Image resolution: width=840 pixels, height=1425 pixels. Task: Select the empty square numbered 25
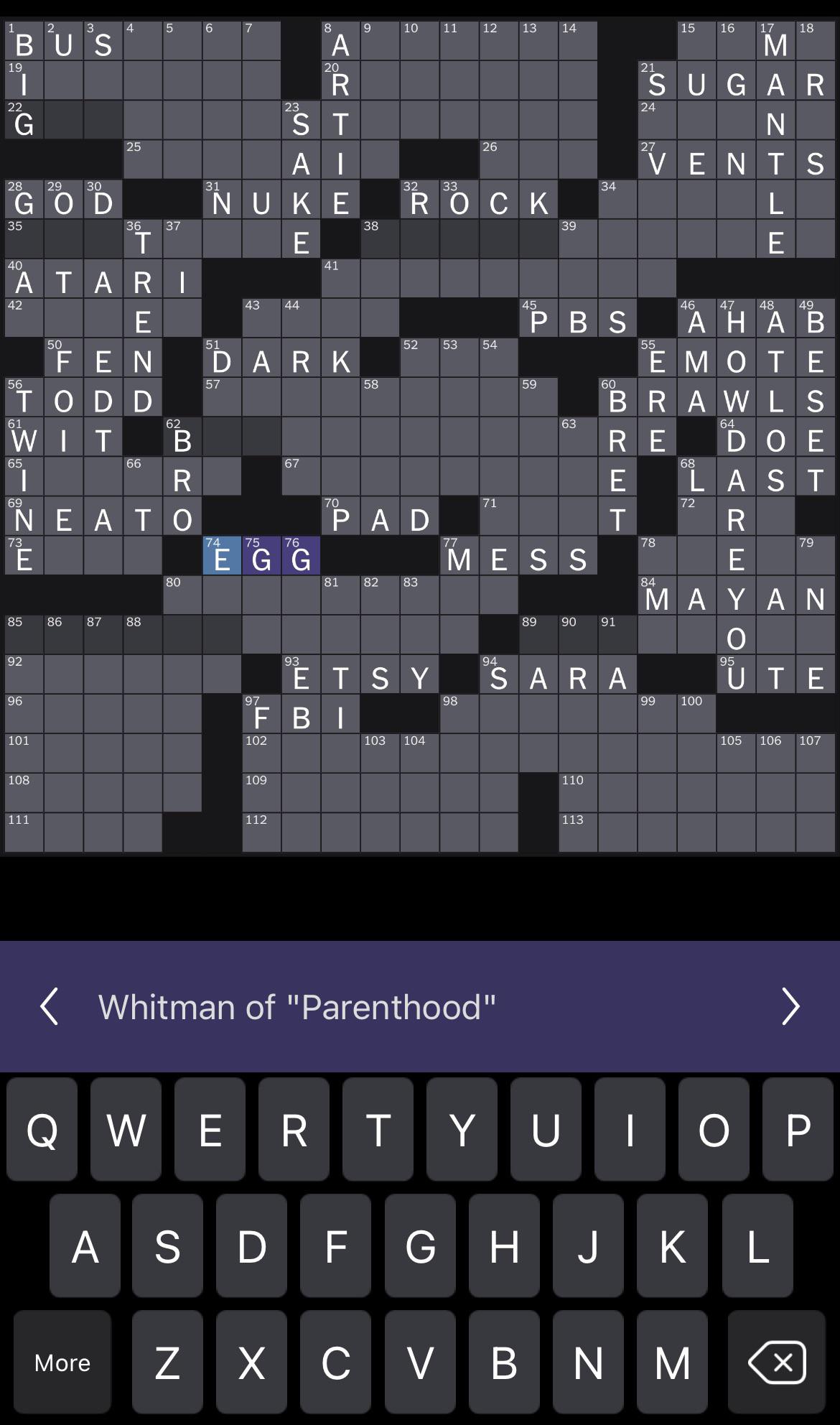pyautogui.click(x=143, y=159)
